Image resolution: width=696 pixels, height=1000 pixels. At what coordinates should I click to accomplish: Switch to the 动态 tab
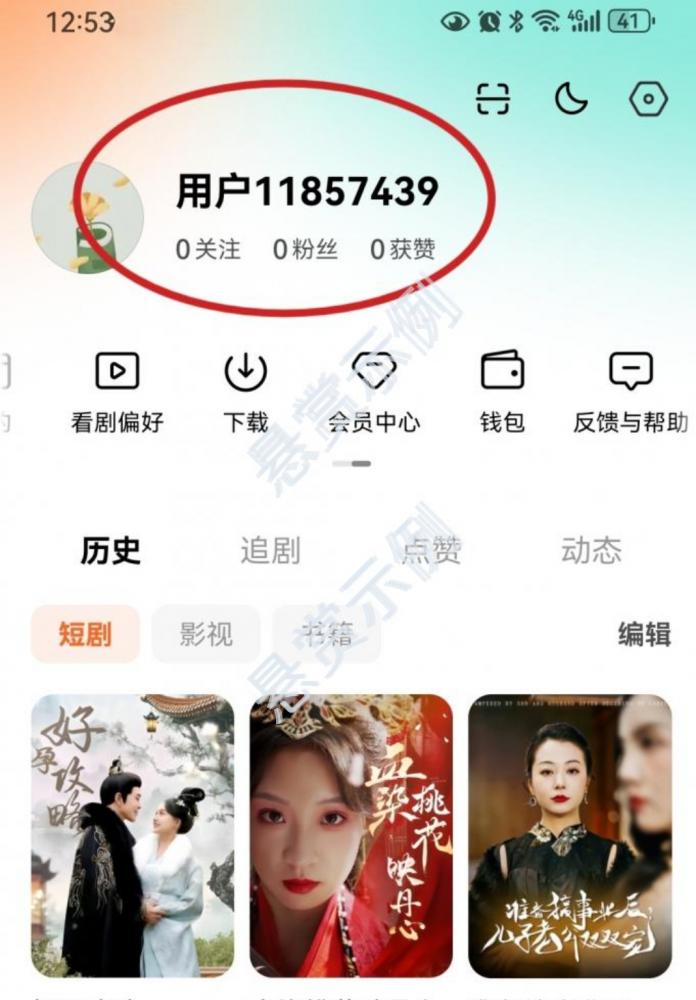tap(591, 550)
